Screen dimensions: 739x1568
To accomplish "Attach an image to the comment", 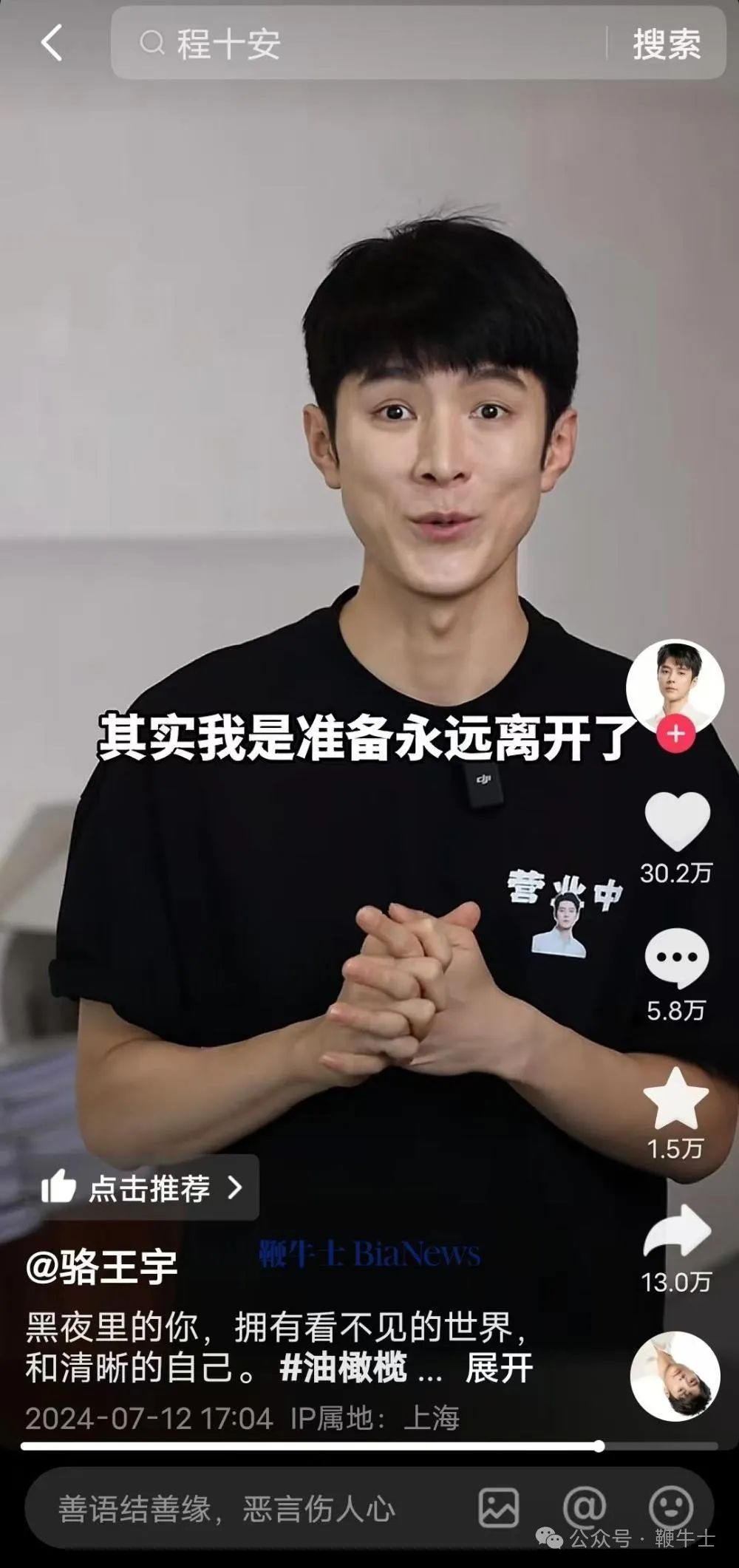I will click(499, 1508).
